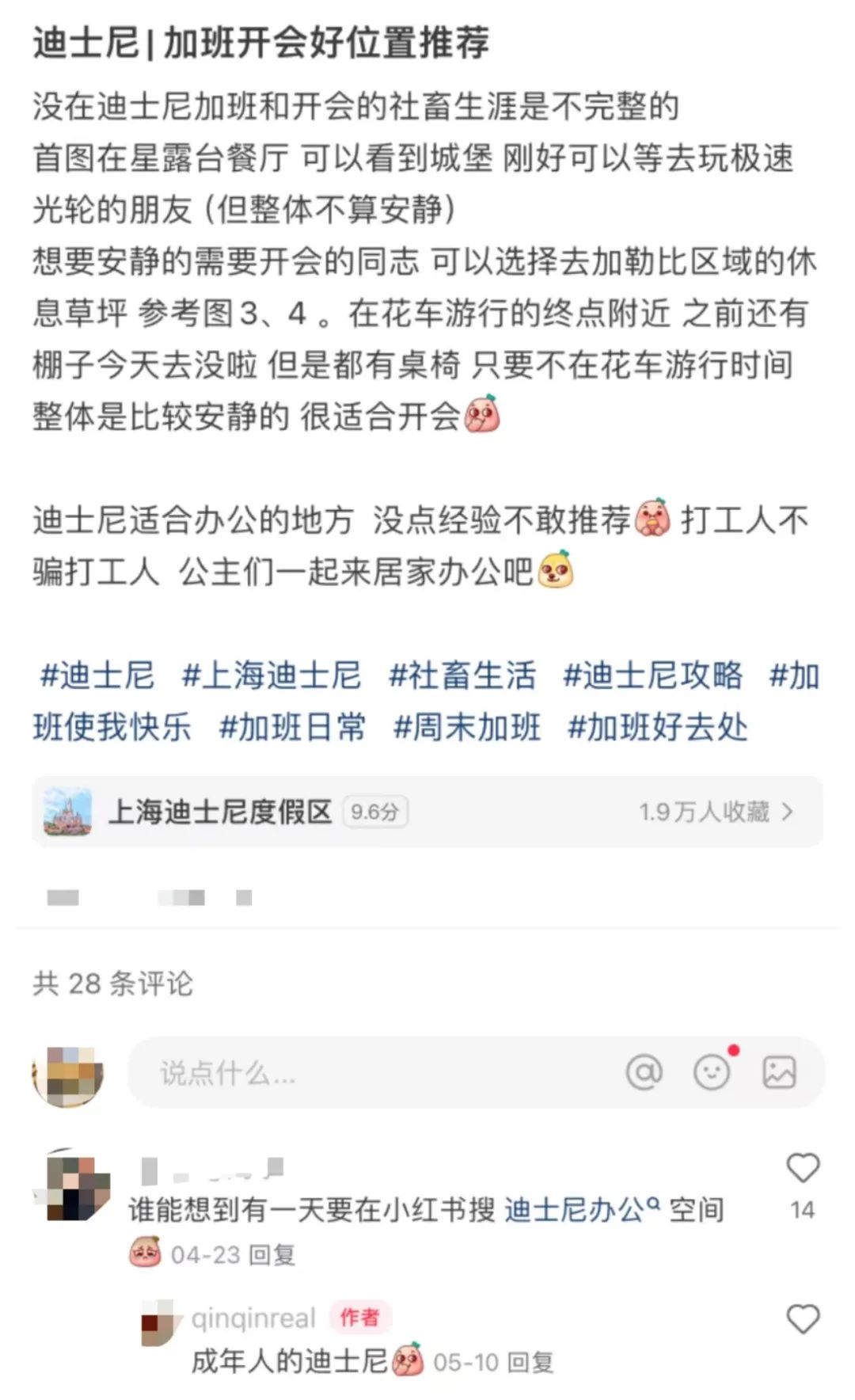Like qinqinreal's reply 成年人的迪士尼
The image size is (855, 1400).
tap(802, 1319)
